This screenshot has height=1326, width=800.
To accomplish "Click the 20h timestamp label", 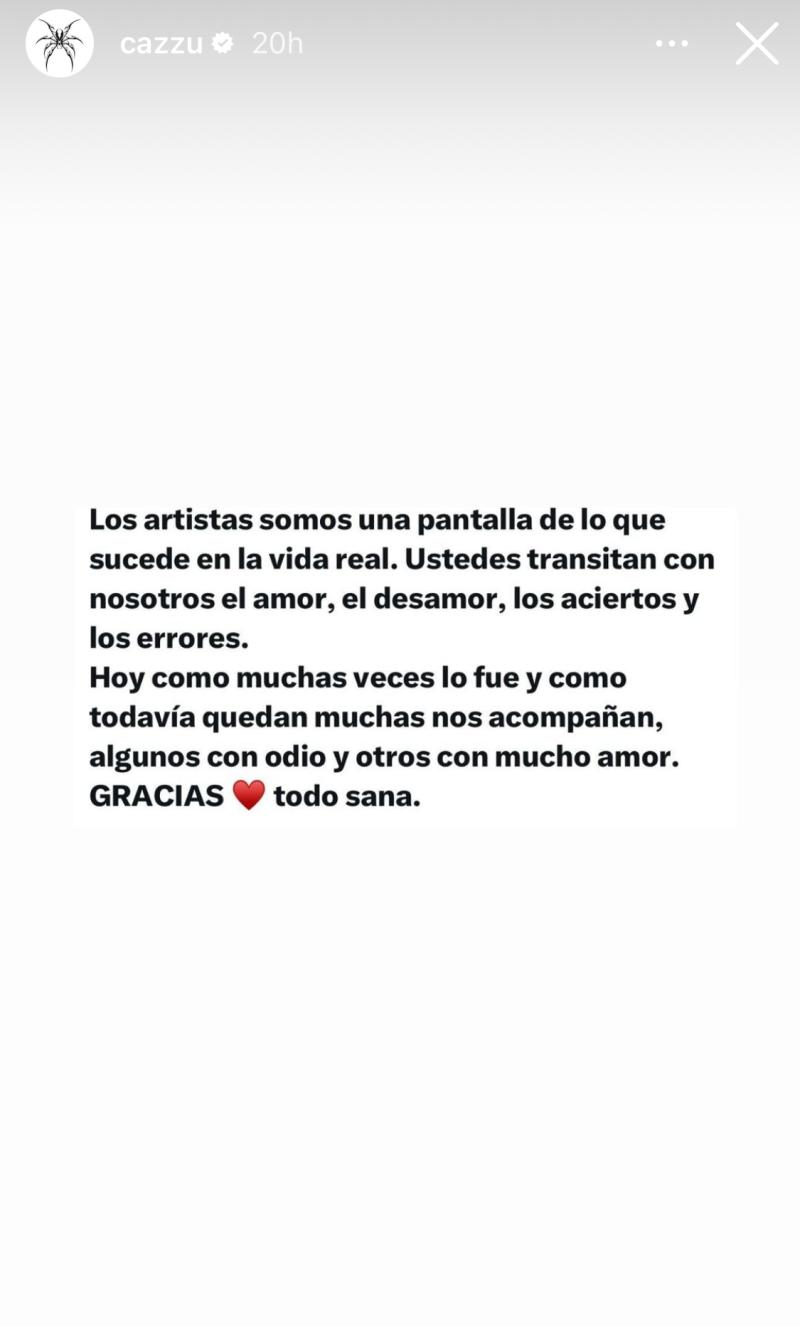I will [x=276, y=43].
